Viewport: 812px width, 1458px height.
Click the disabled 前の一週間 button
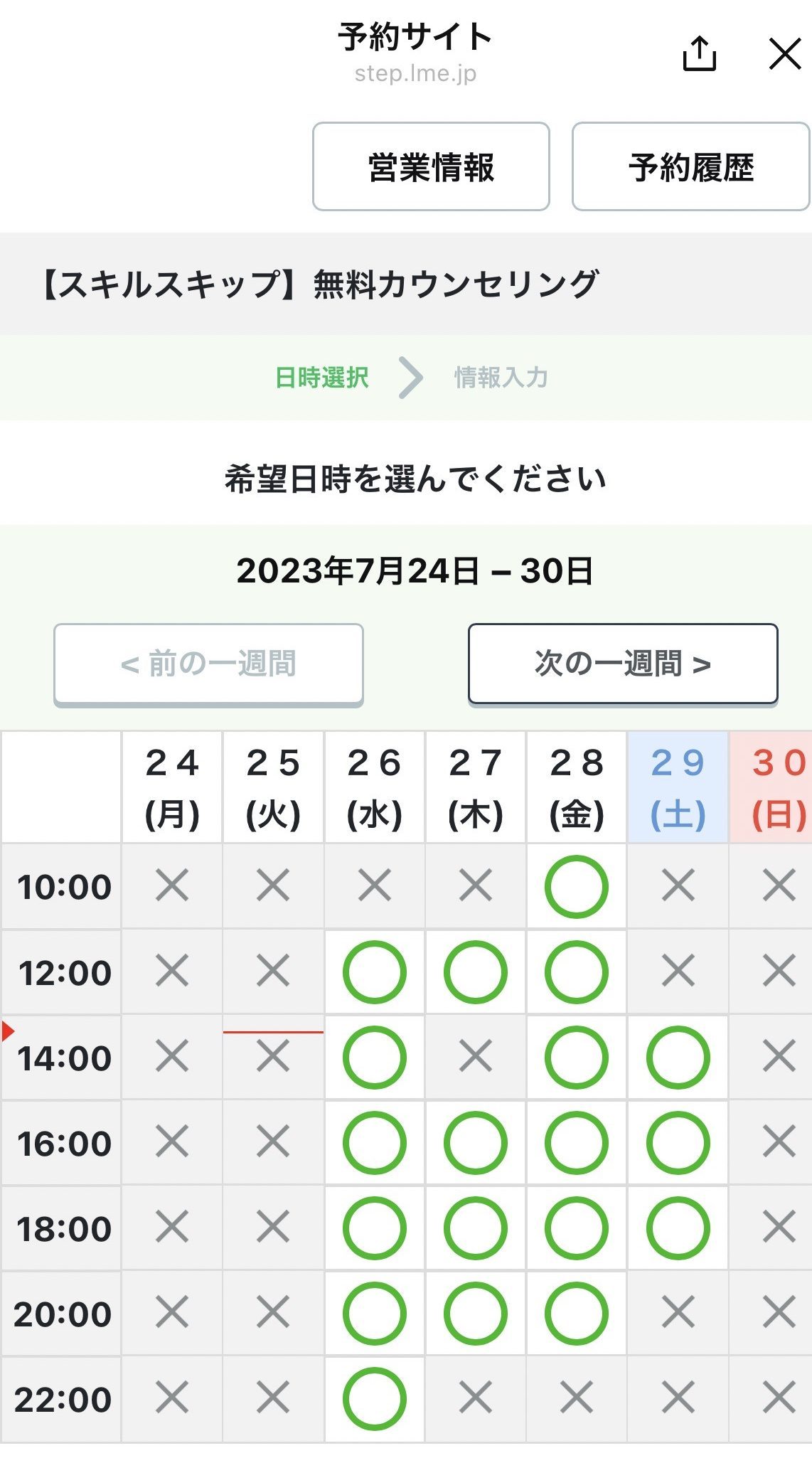coord(209,663)
